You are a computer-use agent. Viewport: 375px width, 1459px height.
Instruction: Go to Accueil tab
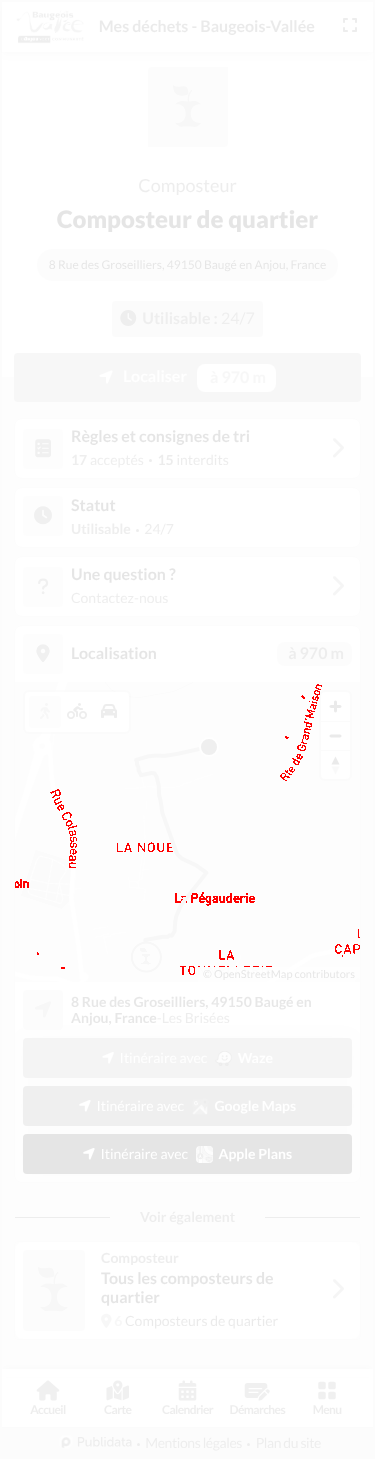click(x=48, y=1398)
